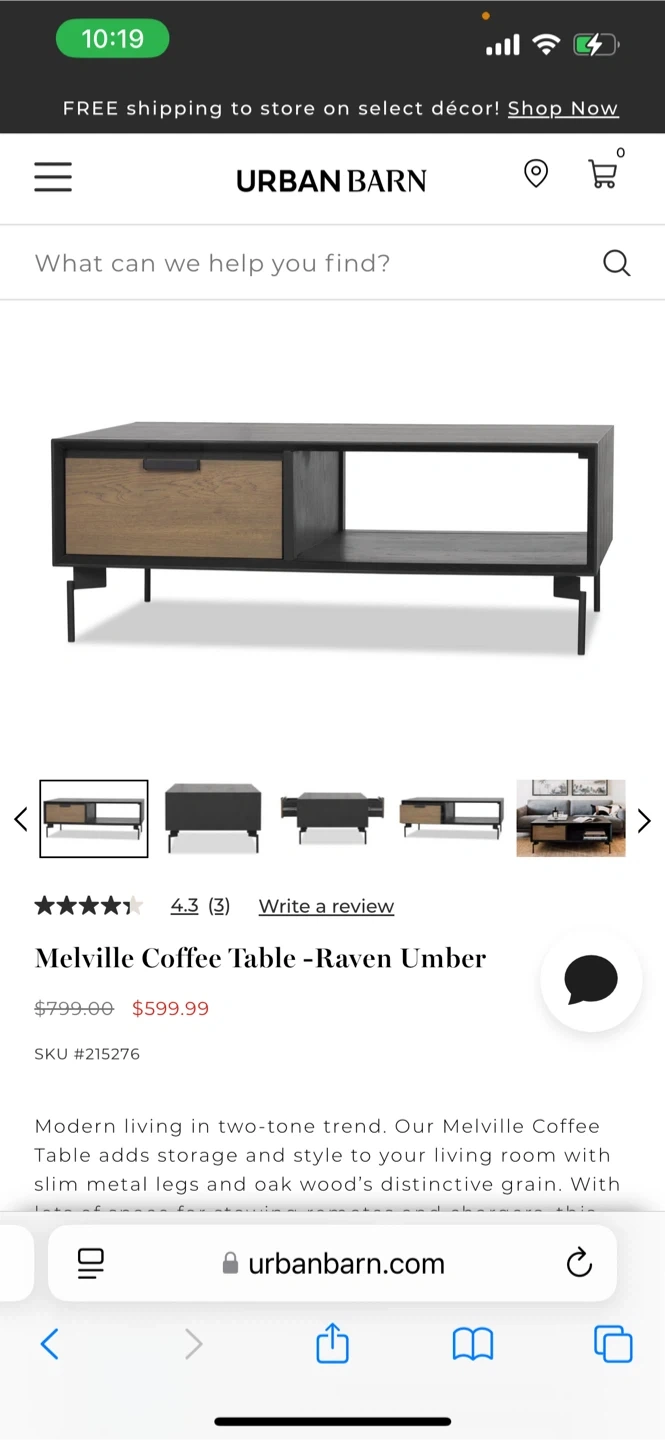Open the Safari page settings menu
This screenshot has width=665, height=1440.
click(x=91, y=1264)
